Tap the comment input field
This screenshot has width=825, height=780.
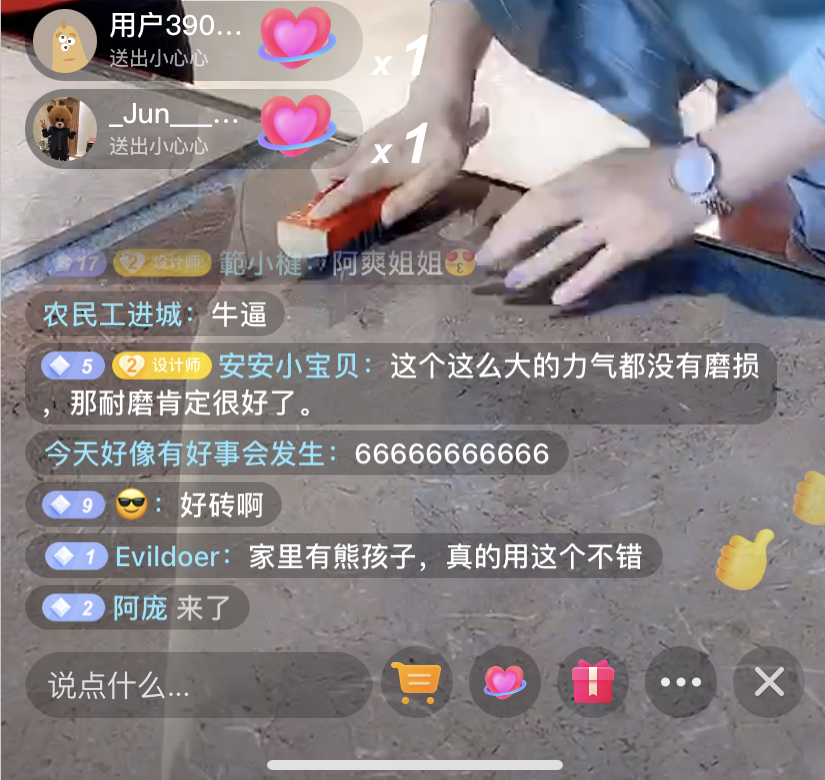tap(198, 685)
